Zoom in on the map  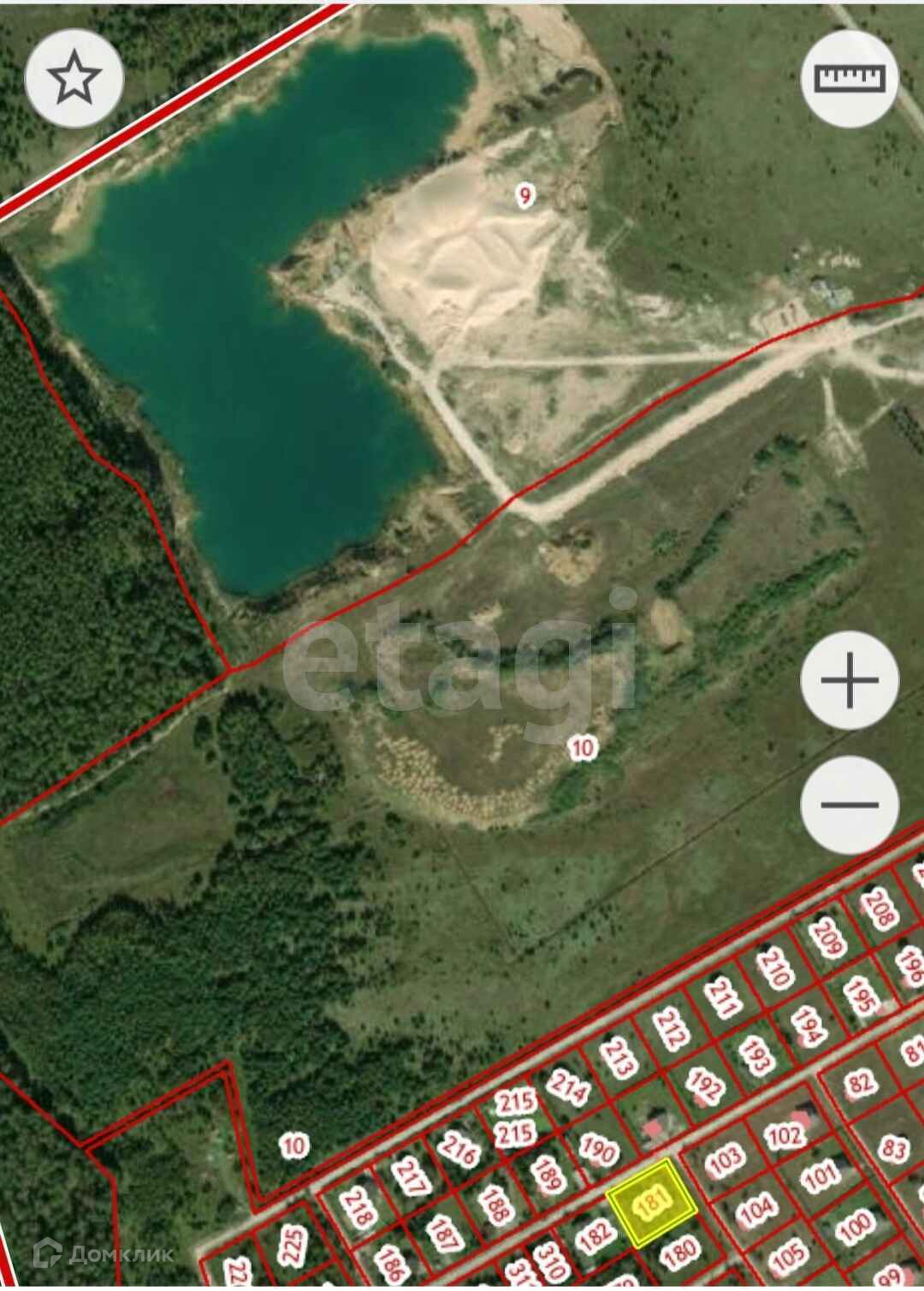click(850, 681)
